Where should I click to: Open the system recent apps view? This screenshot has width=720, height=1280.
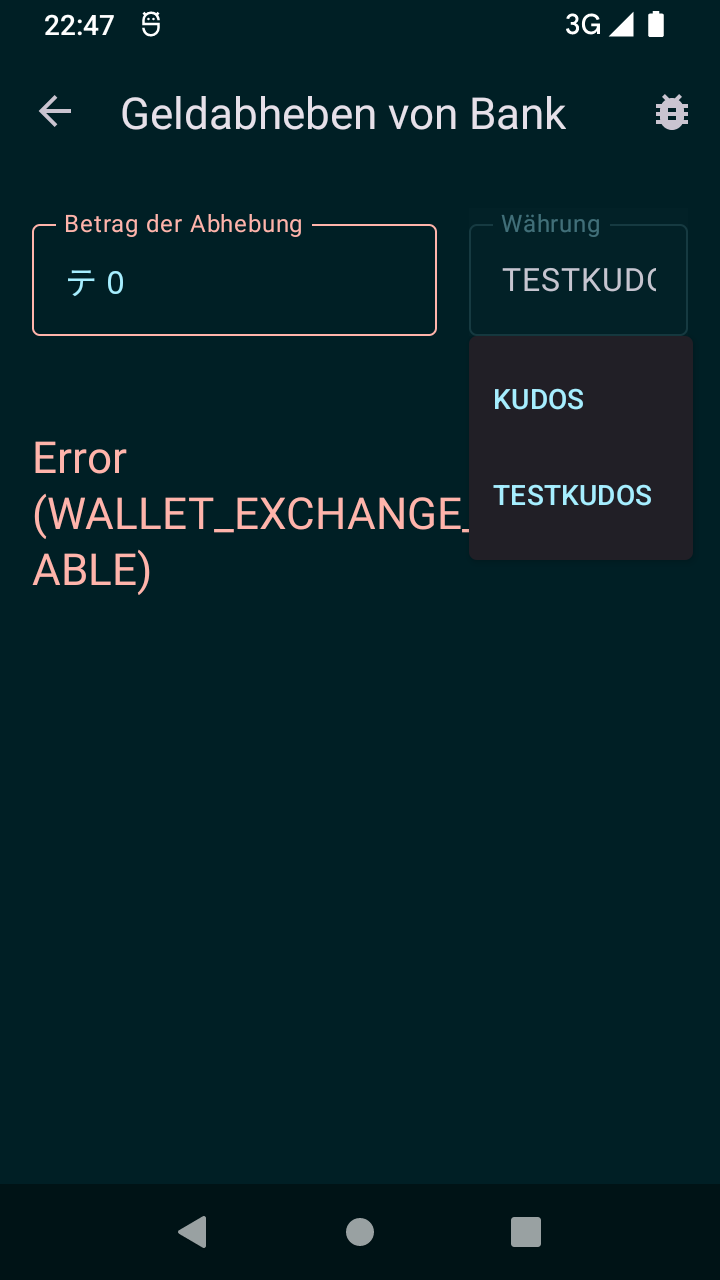pos(525,1231)
